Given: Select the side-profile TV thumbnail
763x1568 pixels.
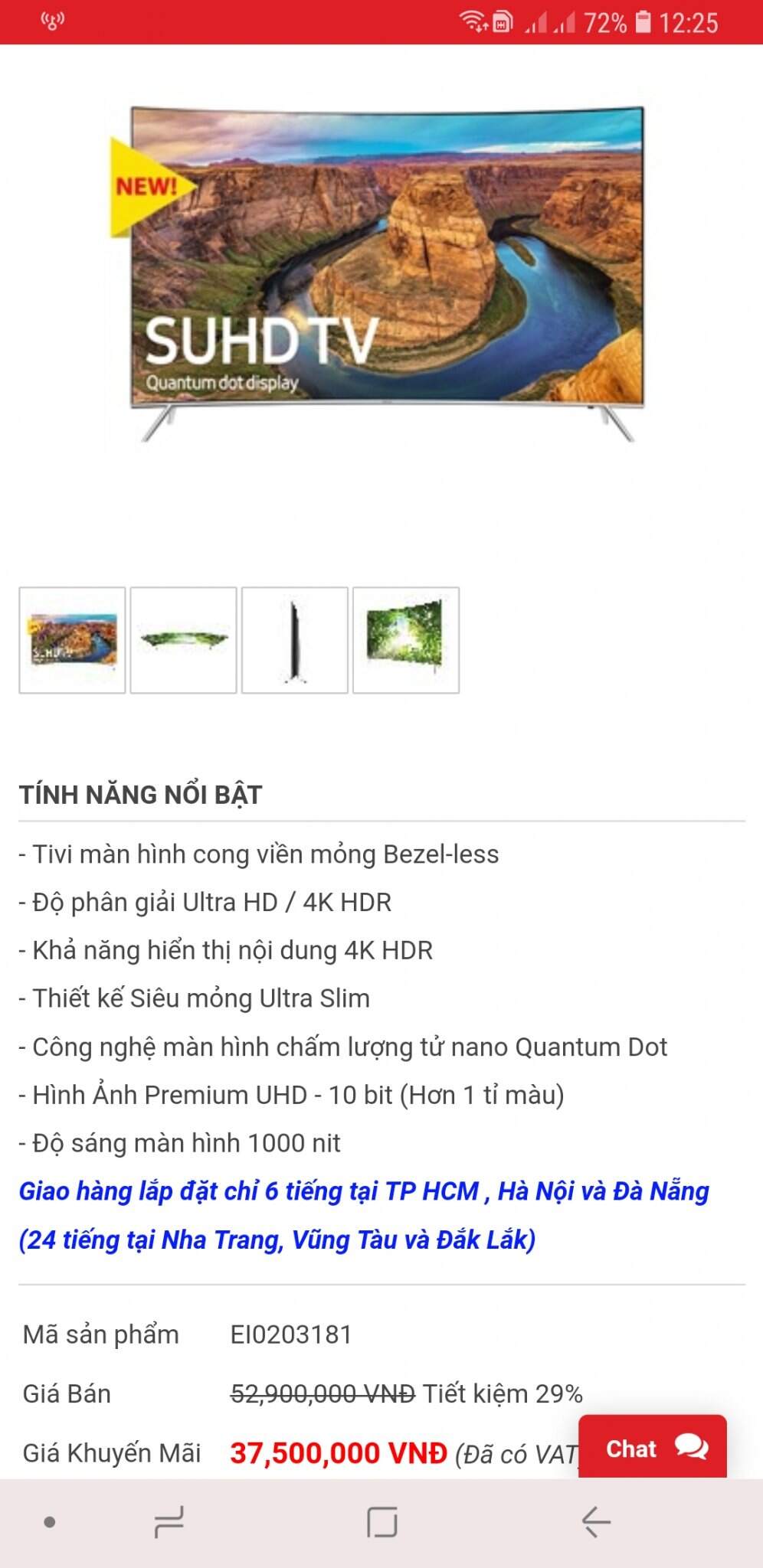Looking at the screenshot, I should pos(294,640).
